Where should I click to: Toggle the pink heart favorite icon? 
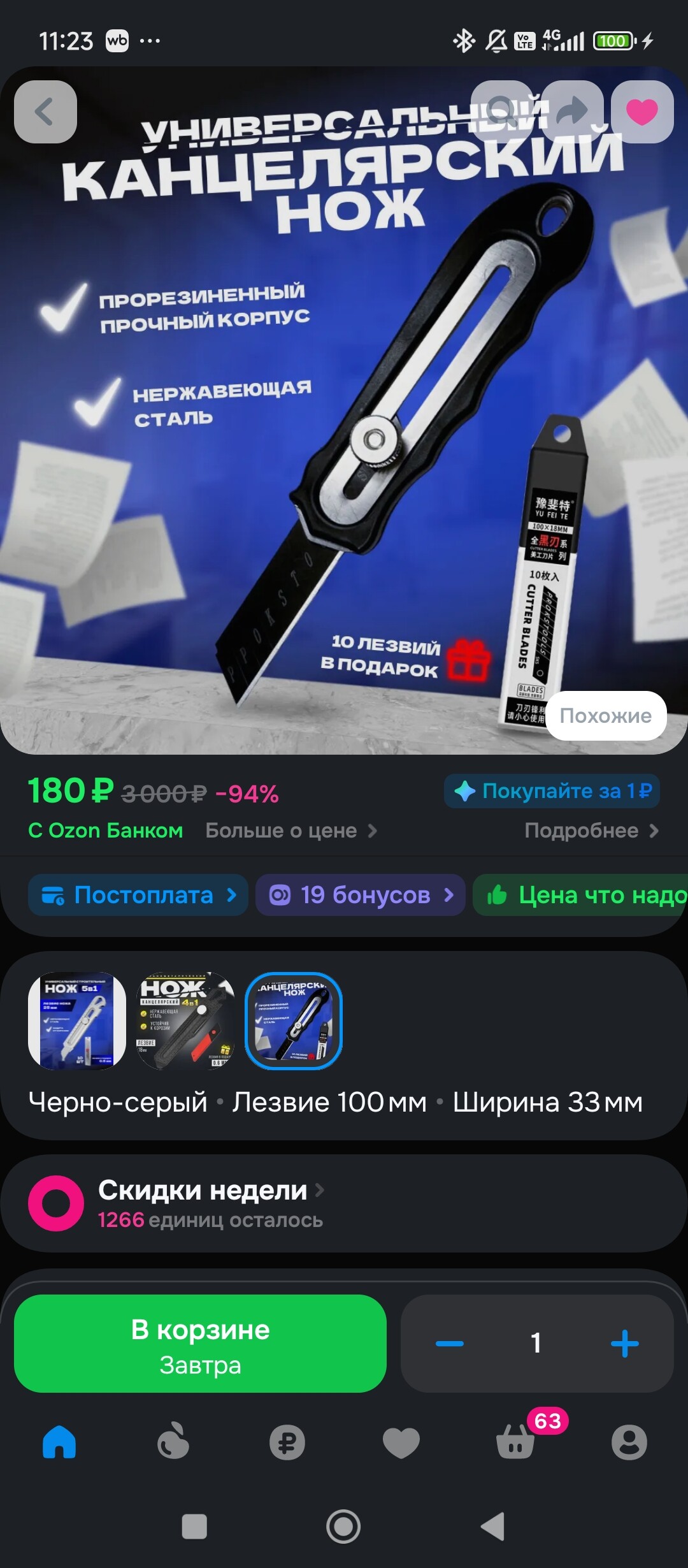pyautogui.click(x=641, y=112)
